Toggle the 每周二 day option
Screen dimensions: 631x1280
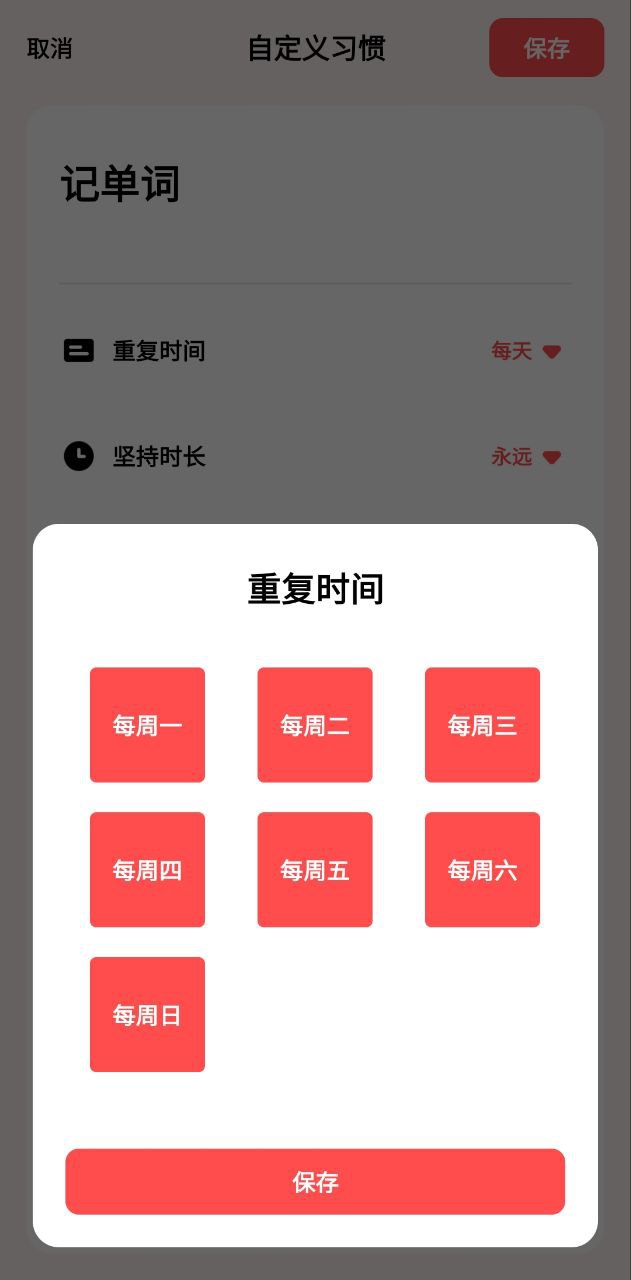pyautogui.click(x=315, y=725)
